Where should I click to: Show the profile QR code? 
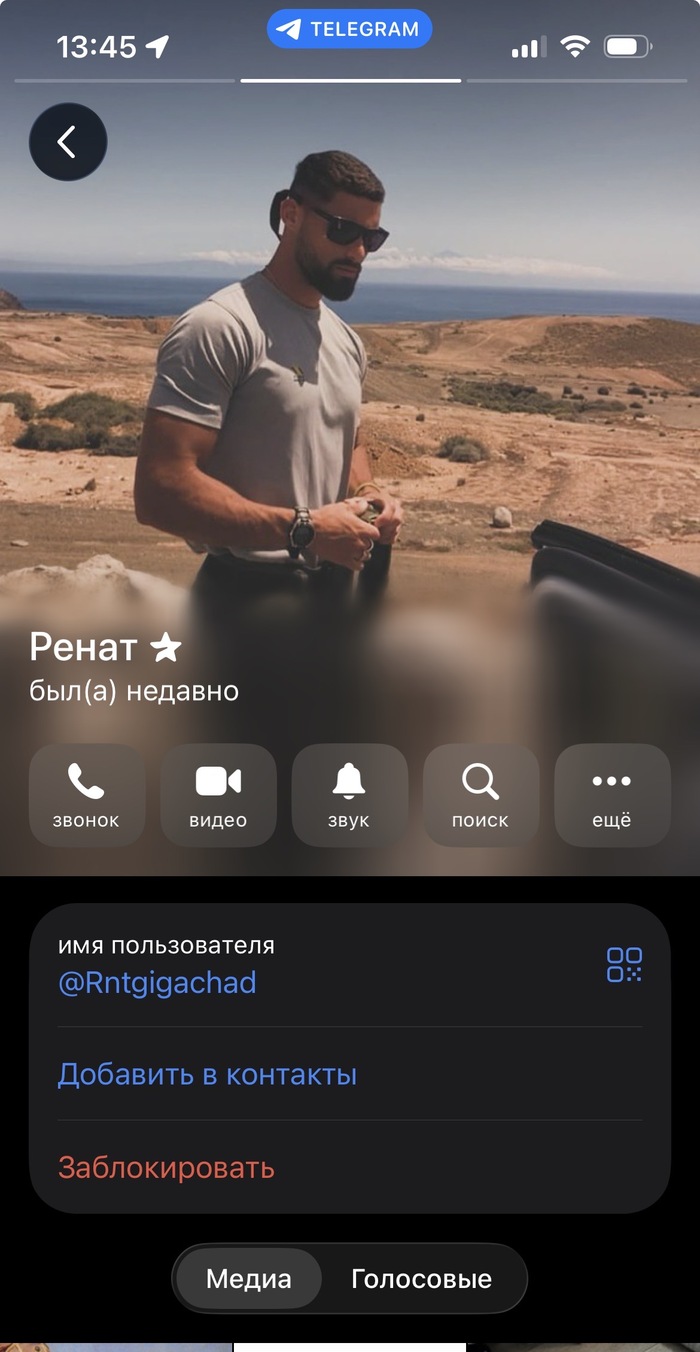click(624, 965)
